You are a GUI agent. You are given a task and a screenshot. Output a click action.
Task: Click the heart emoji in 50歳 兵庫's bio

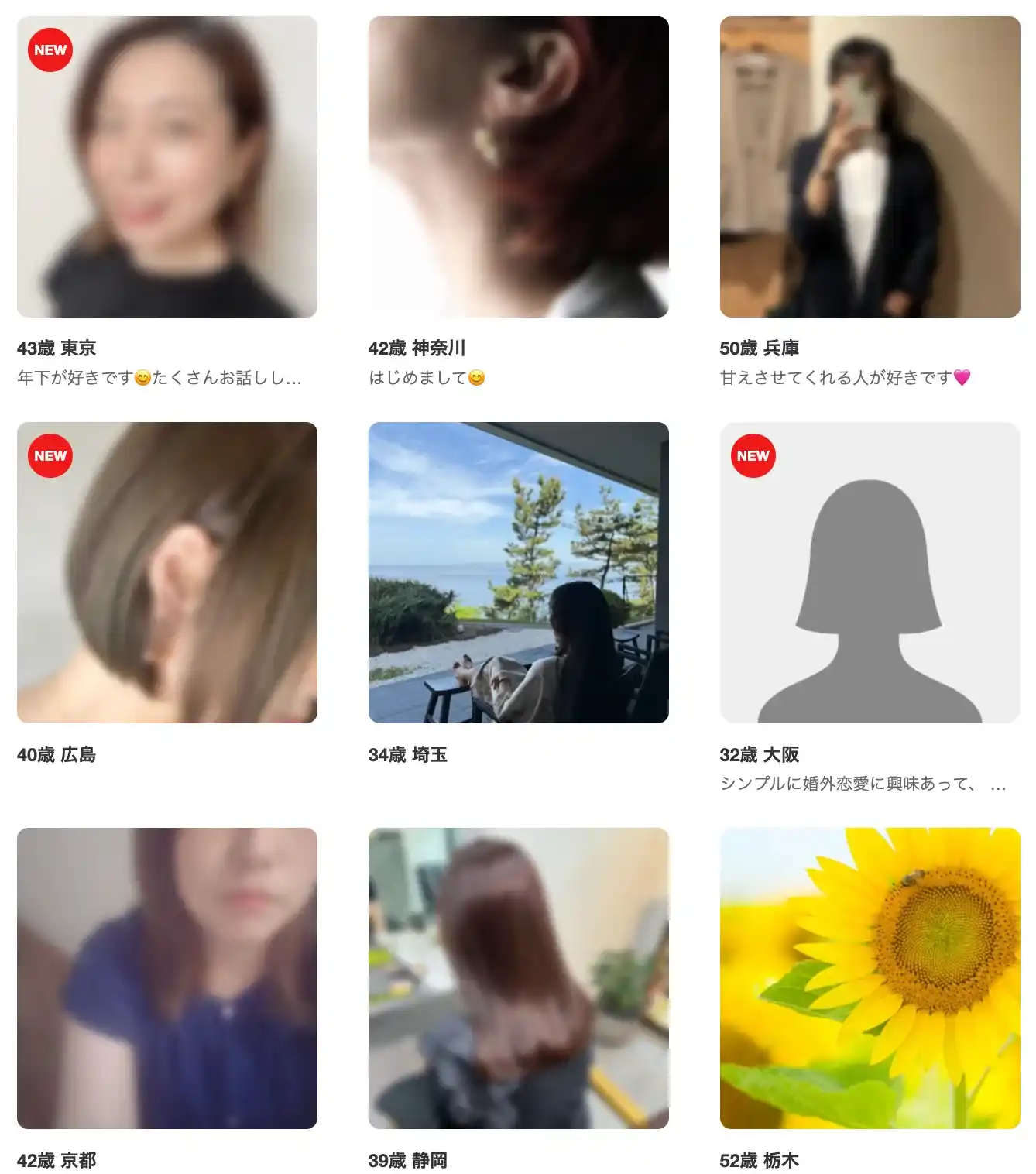[x=966, y=377]
